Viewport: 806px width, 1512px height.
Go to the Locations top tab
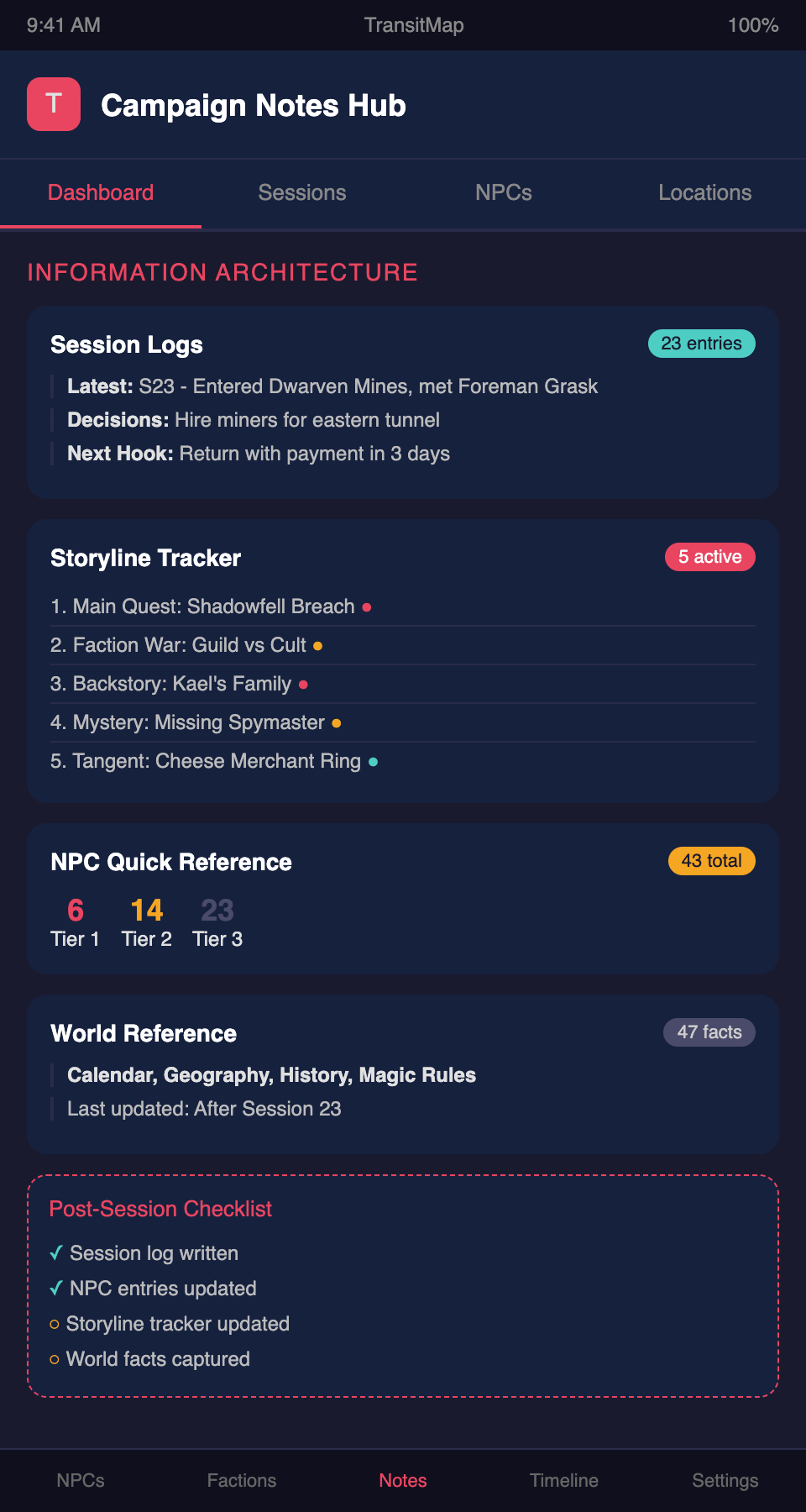[x=704, y=193]
